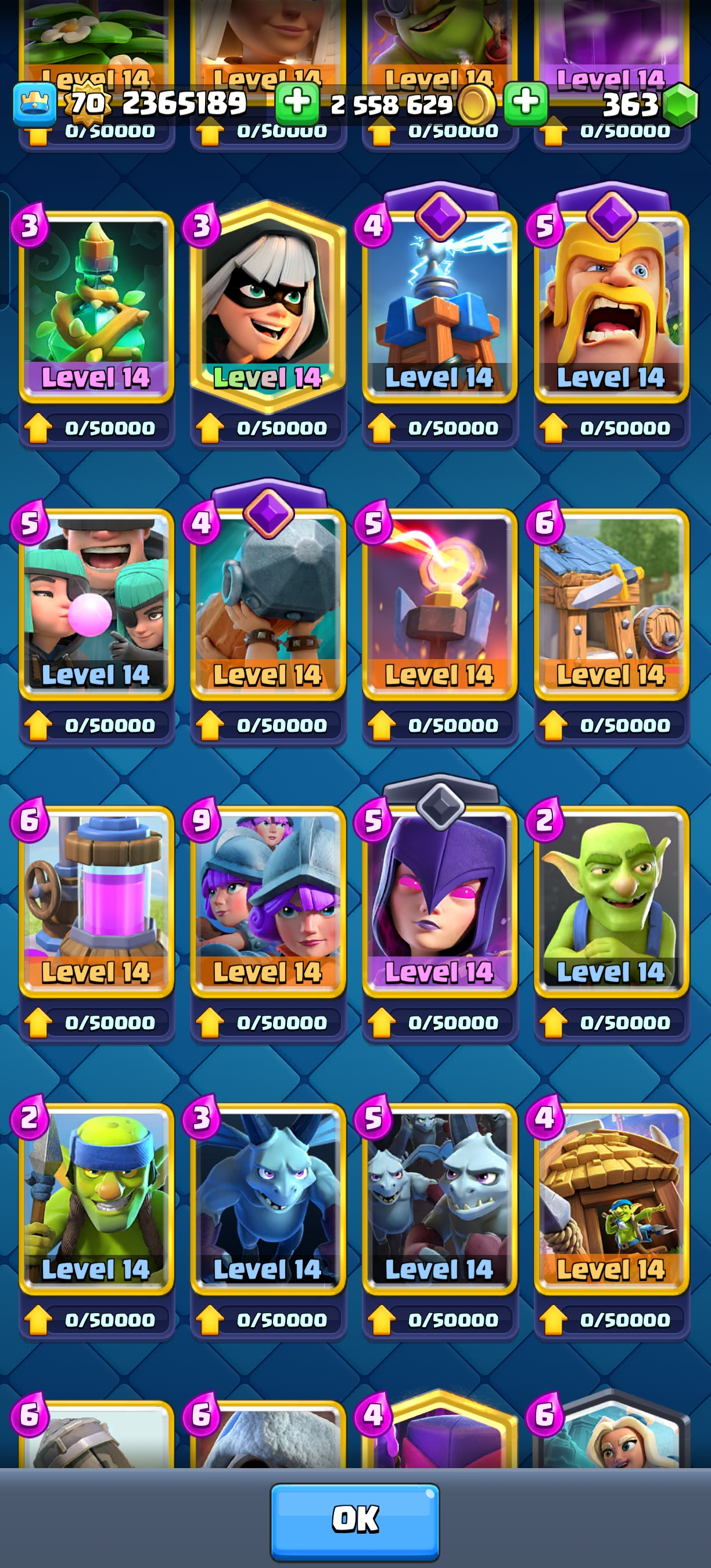Screen dimensions: 711x1568
Task: Select the Tesla card
Action: click(x=440, y=304)
